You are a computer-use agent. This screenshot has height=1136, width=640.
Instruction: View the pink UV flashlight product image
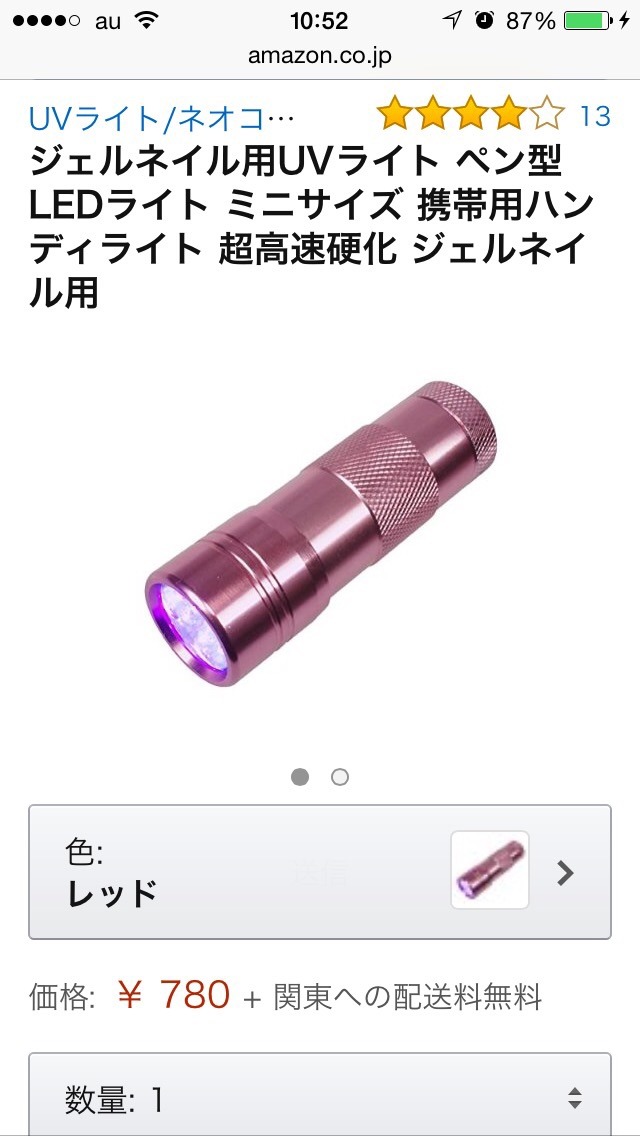(x=320, y=535)
